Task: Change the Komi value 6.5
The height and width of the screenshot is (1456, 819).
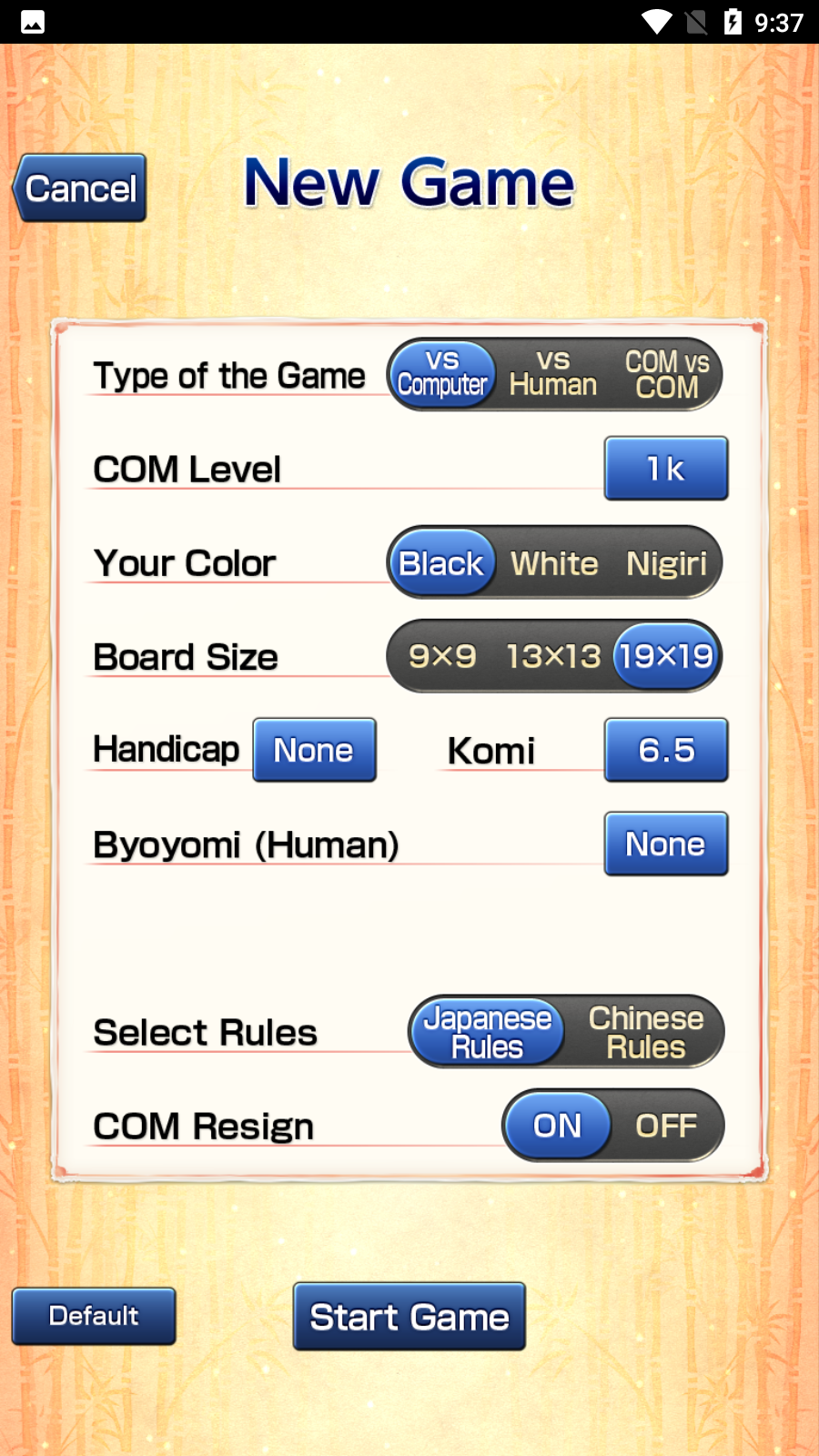Action: [x=666, y=750]
